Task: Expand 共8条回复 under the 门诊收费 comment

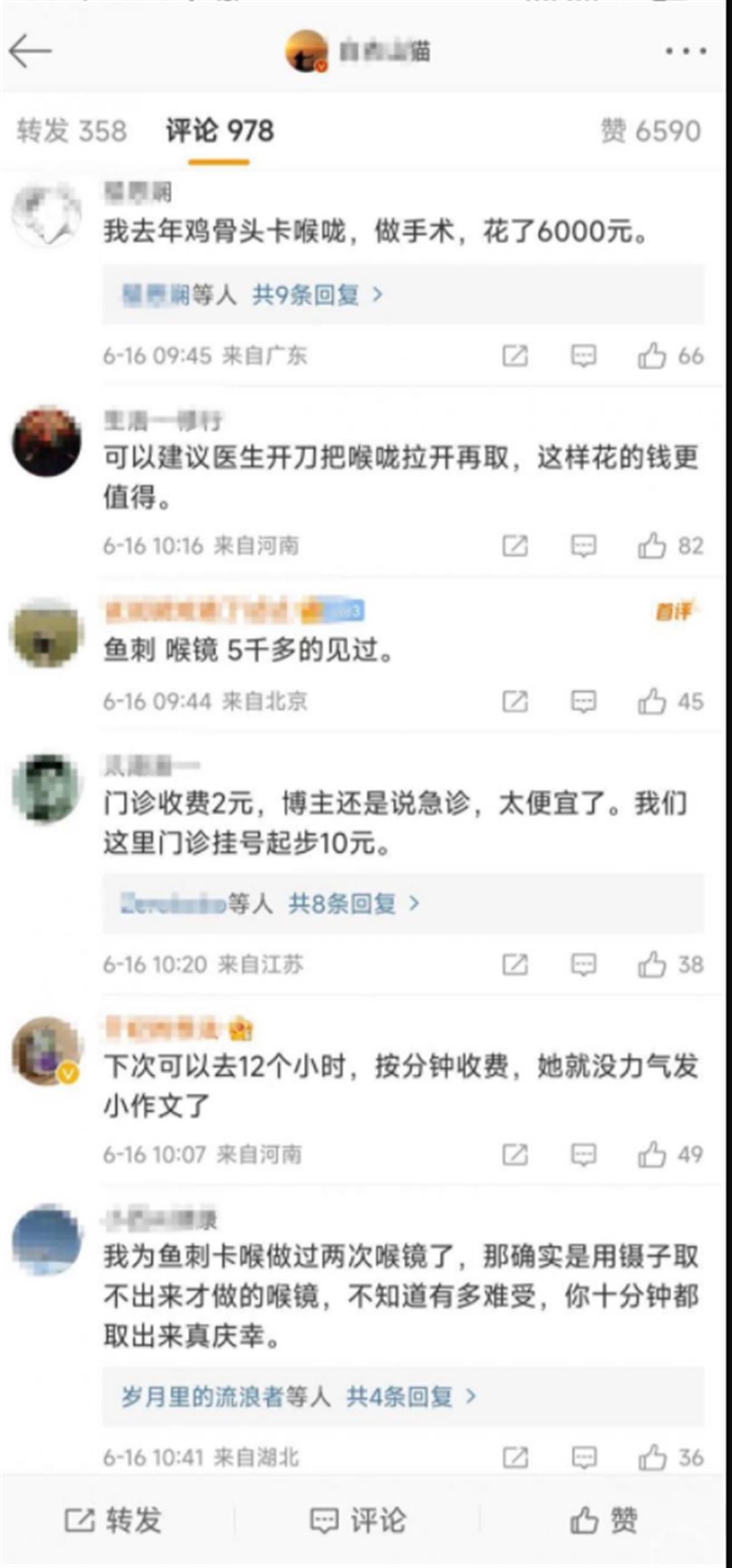Action: tap(354, 903)
